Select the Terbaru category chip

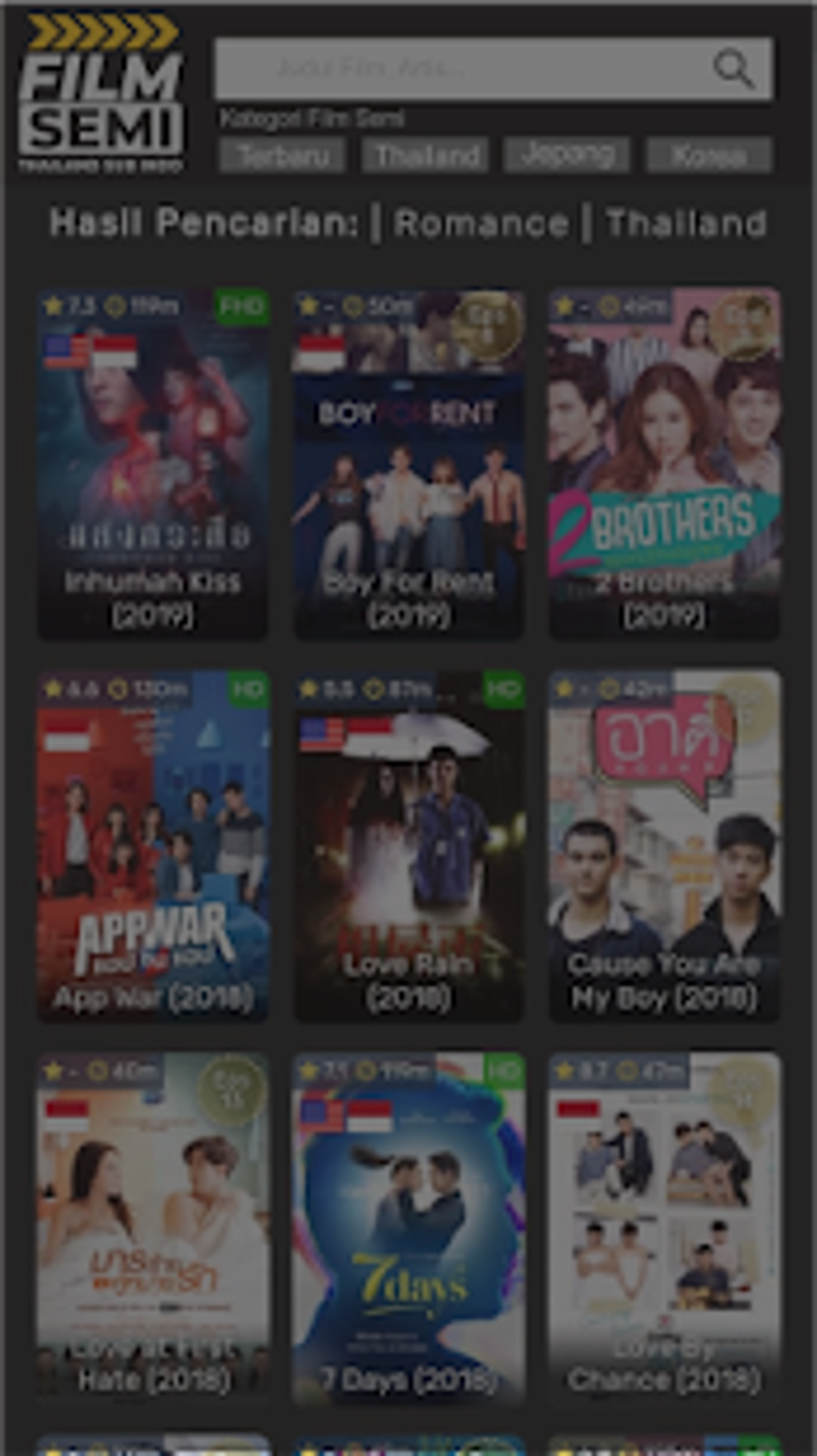click(x=284, y=155)
